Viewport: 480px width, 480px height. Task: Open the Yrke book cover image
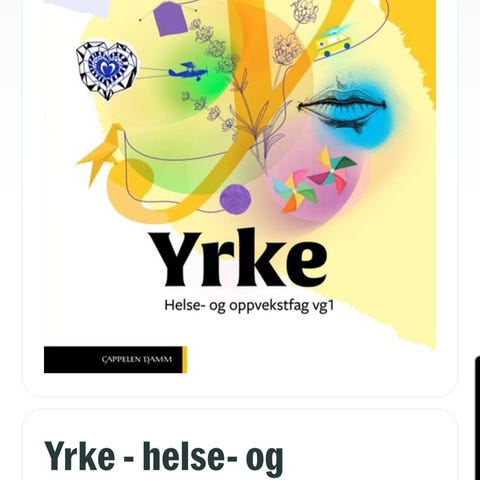coord(240,187)
